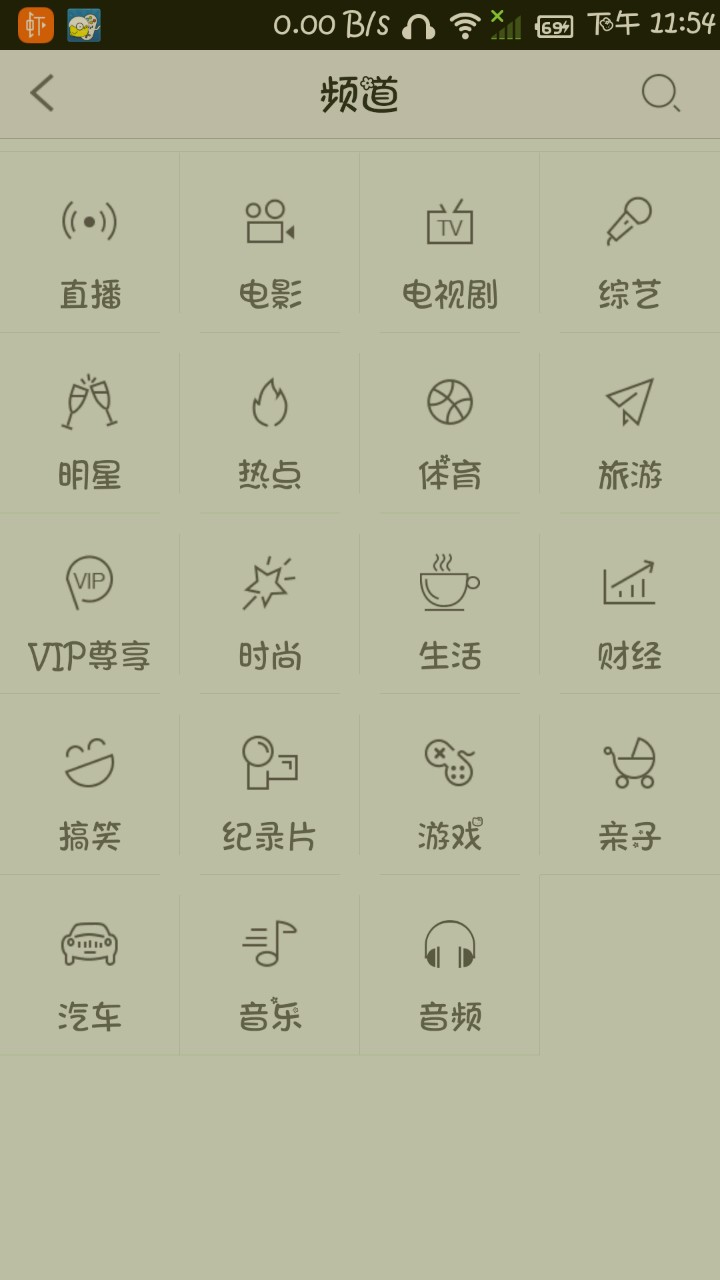Open the 时尚 fashion channel
720x1280 pixels.
(x=270, y=612)
